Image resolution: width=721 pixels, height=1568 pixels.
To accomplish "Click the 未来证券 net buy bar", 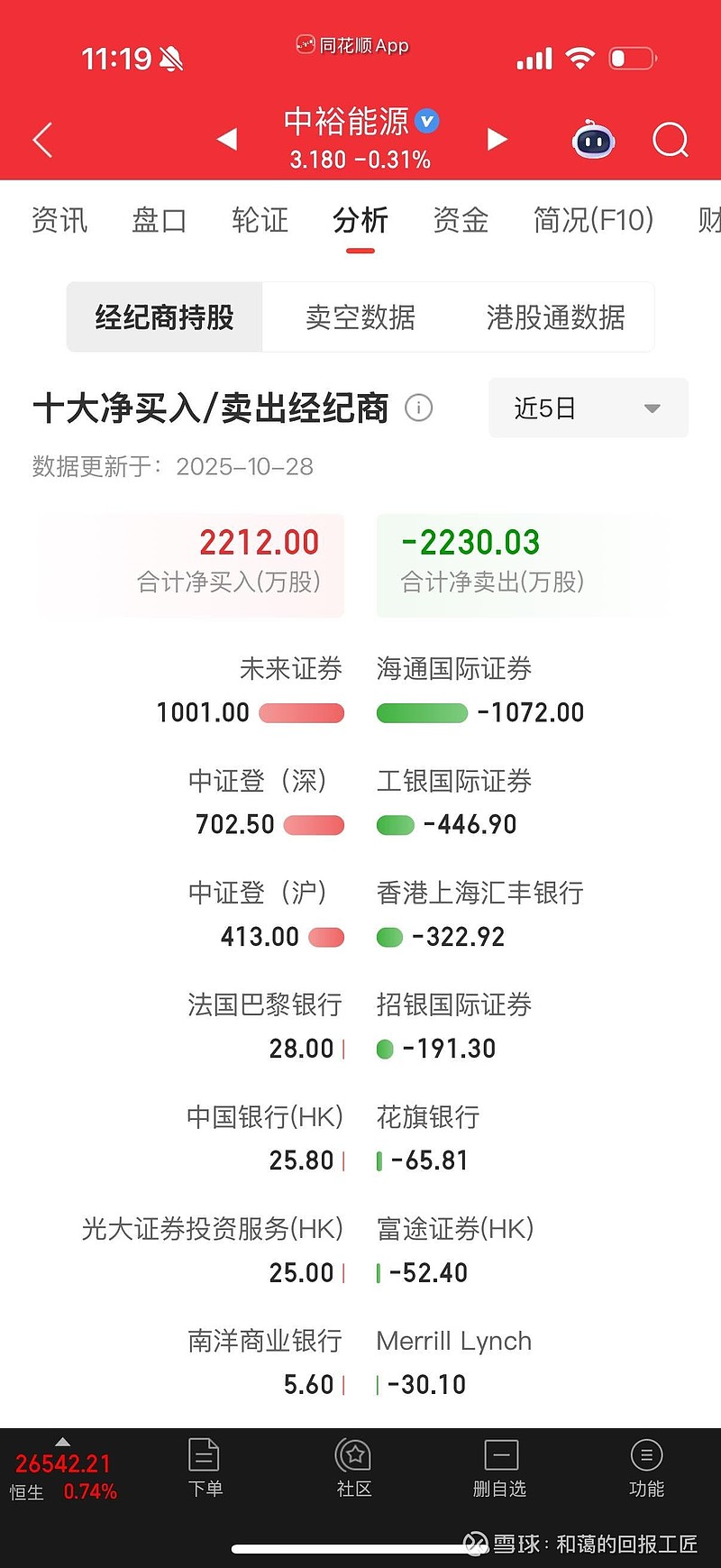I will [300, 712].
